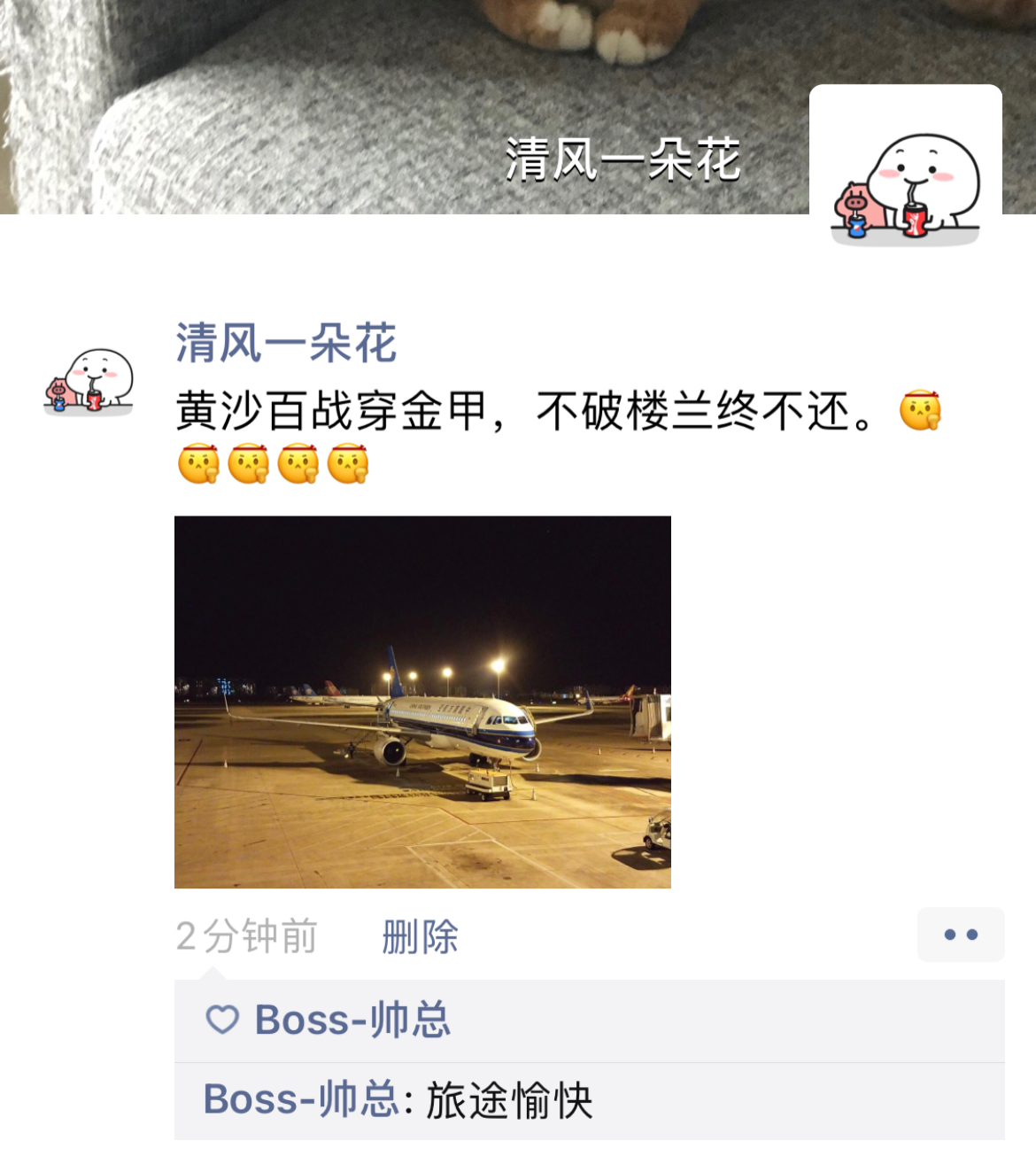The height and width of the screenshot is (1164, 1036).
Task: Open the two-dot like/comment menu
Action: click(960, 935)
